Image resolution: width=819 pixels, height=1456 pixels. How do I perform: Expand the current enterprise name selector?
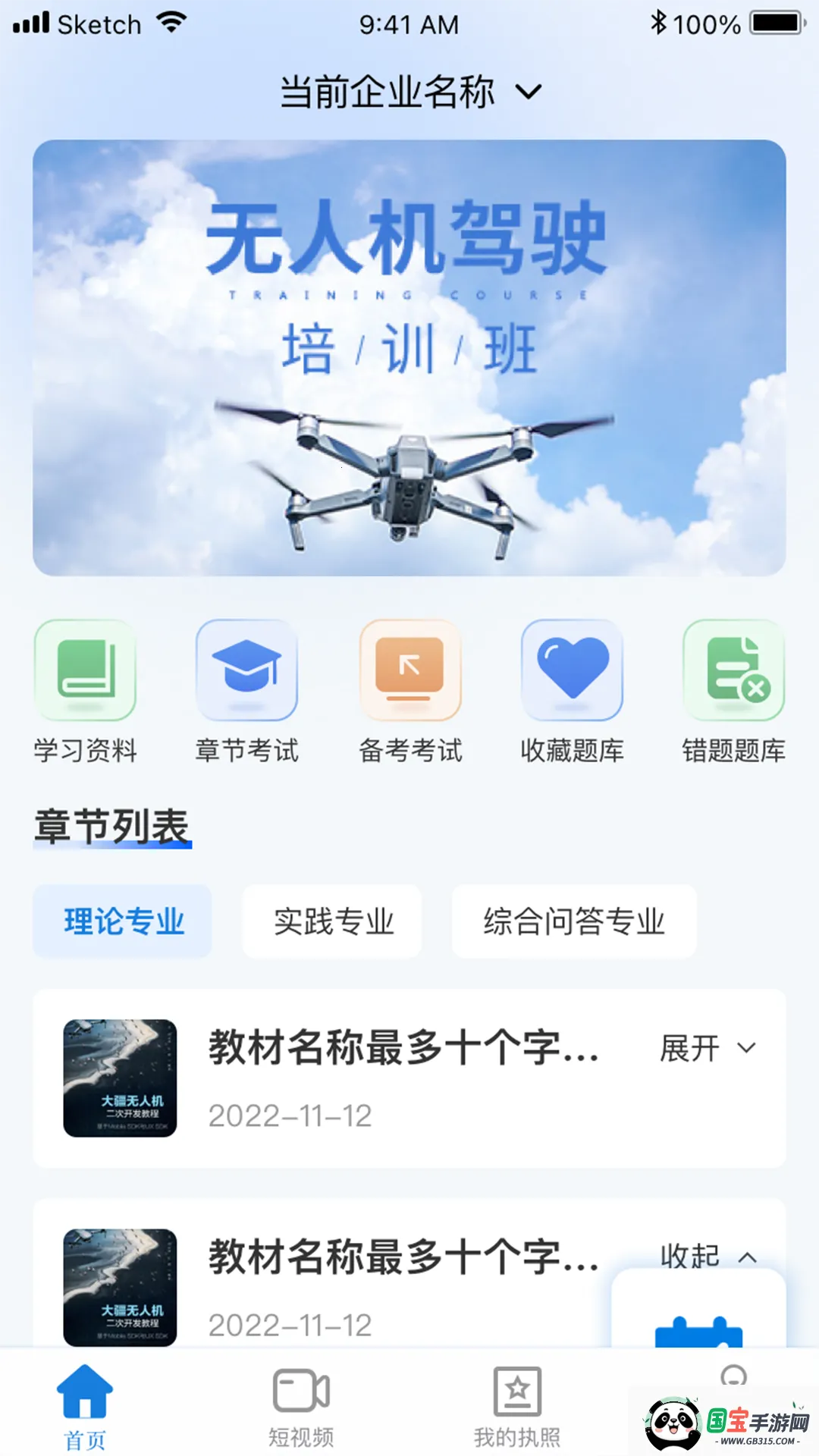[409, 91]
